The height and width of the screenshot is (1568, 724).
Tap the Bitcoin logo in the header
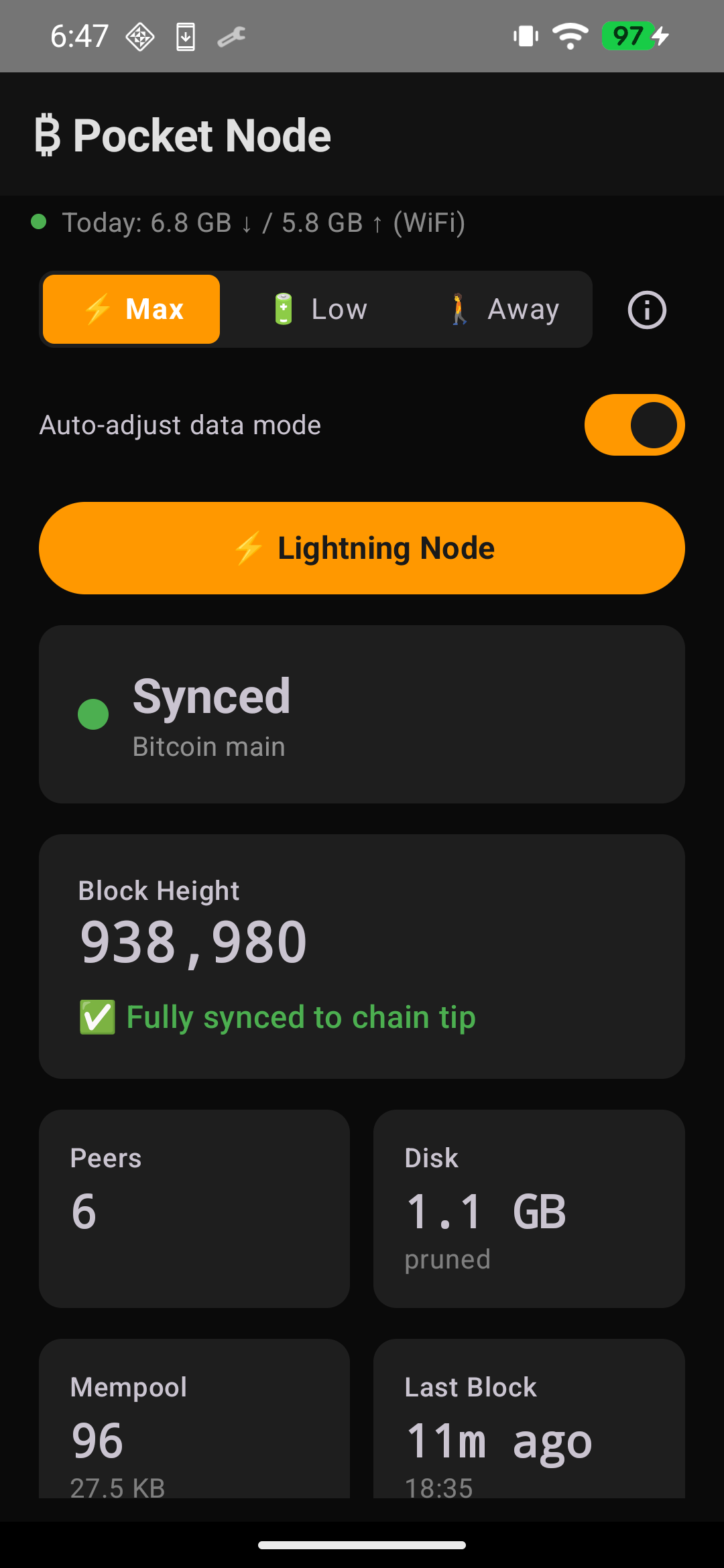47,134
